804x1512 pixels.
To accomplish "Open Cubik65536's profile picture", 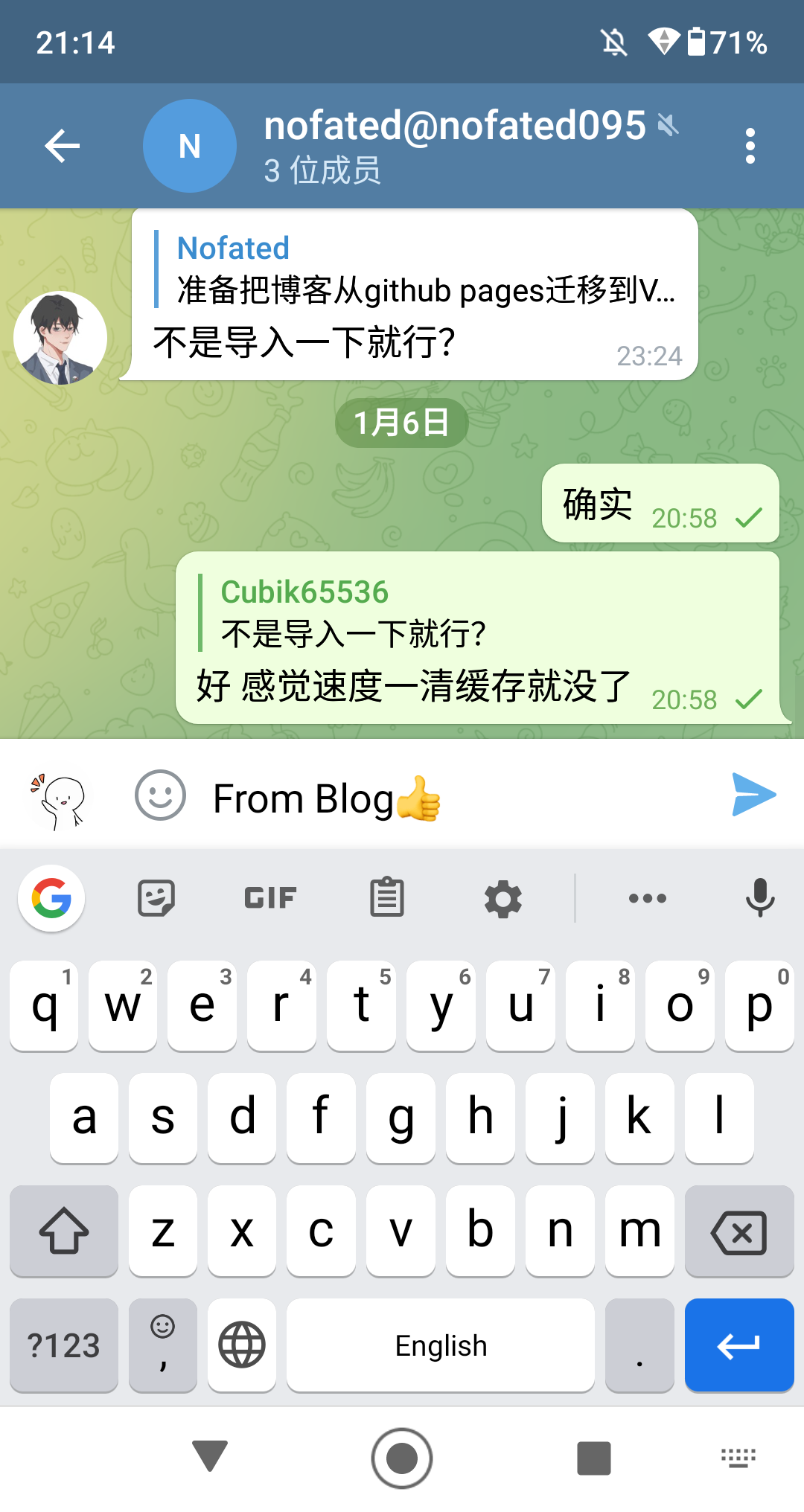I will [x=60, y=338].
